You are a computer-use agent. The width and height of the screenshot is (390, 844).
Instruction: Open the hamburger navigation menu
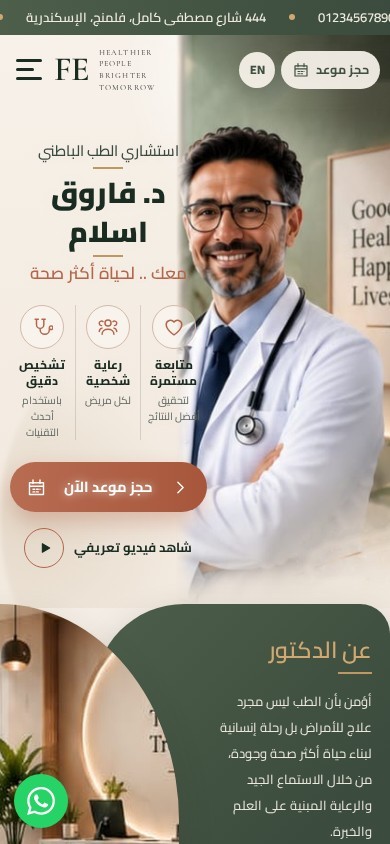coord(29,70)
